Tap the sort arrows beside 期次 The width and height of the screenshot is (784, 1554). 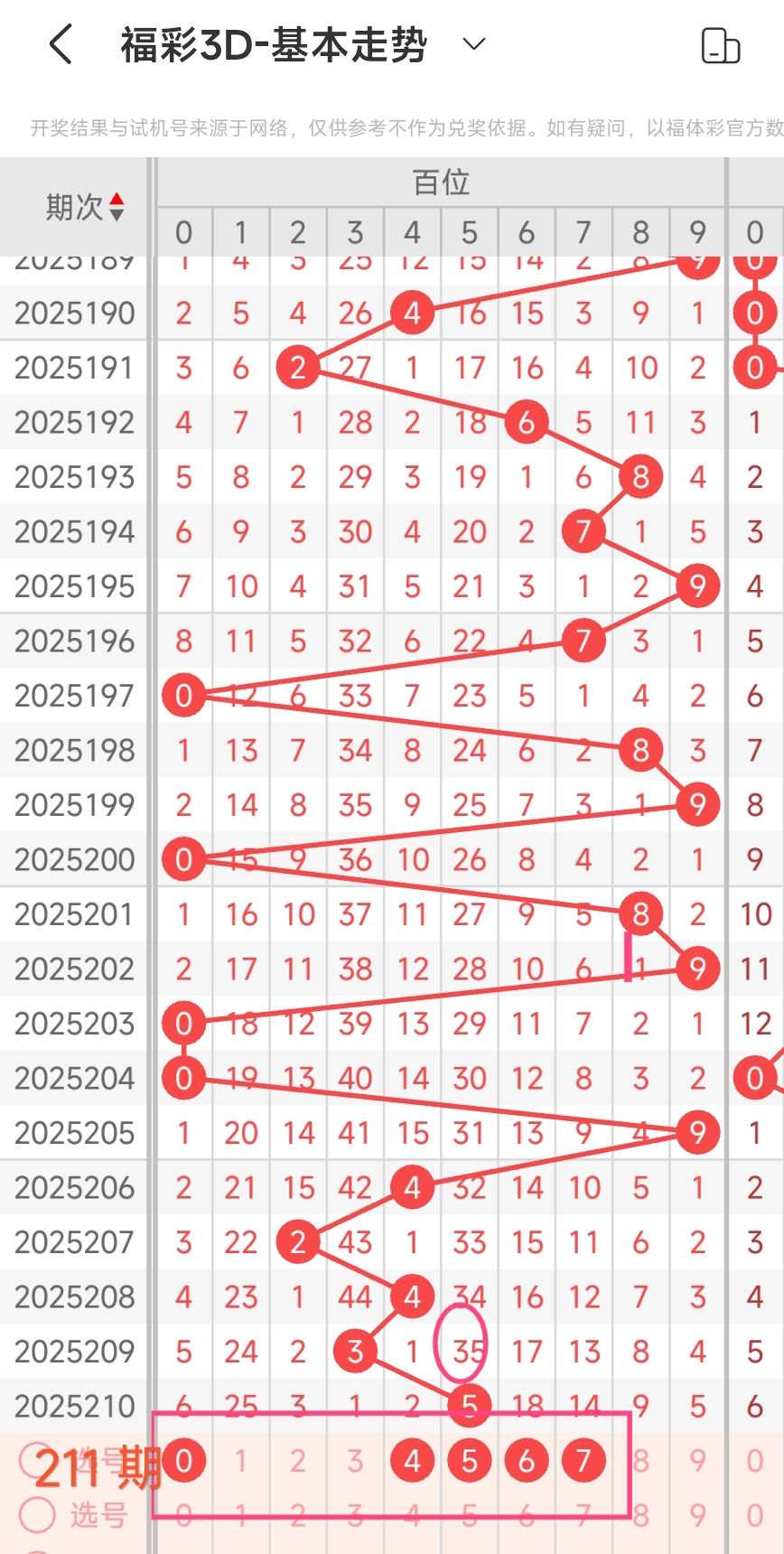(x=117, y=205)
